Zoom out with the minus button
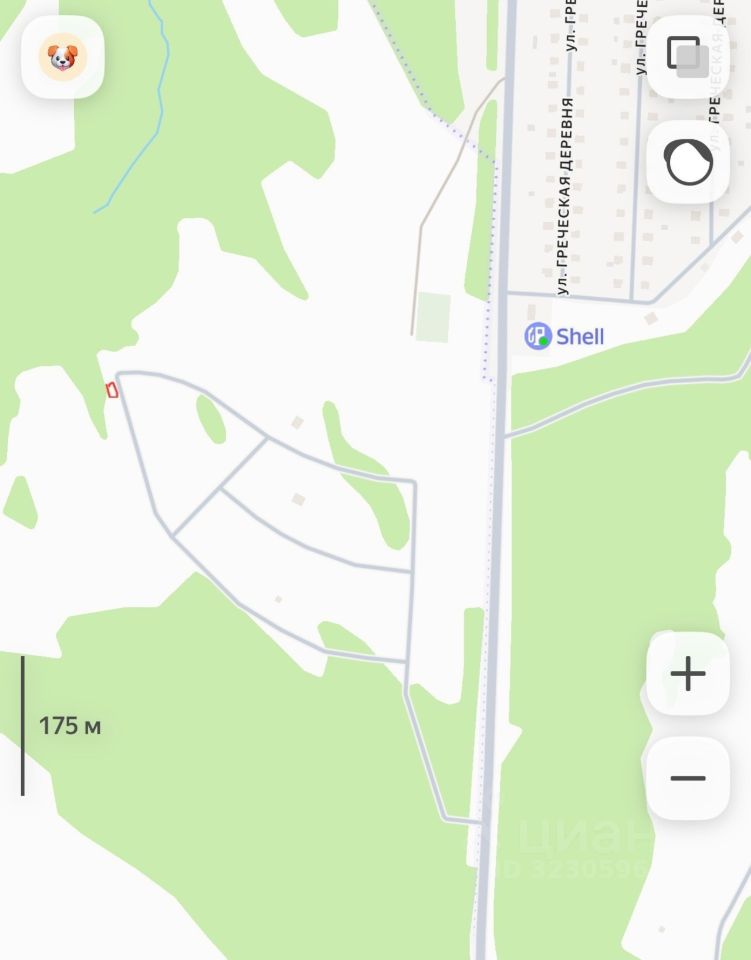Image resolution: width=751 pixels, height=960 pixels. tap(687, 778)
